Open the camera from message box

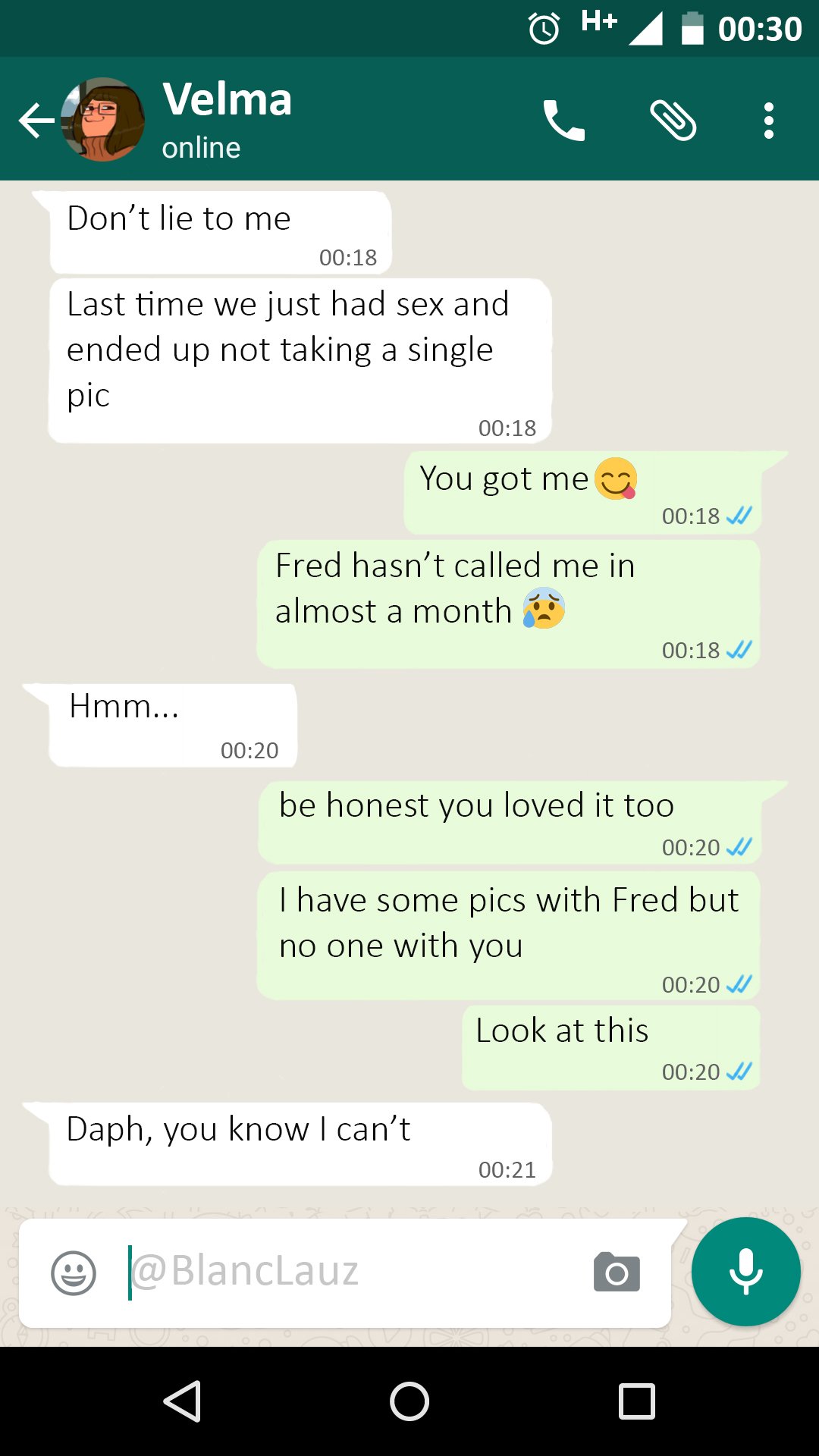point(617,1273)
